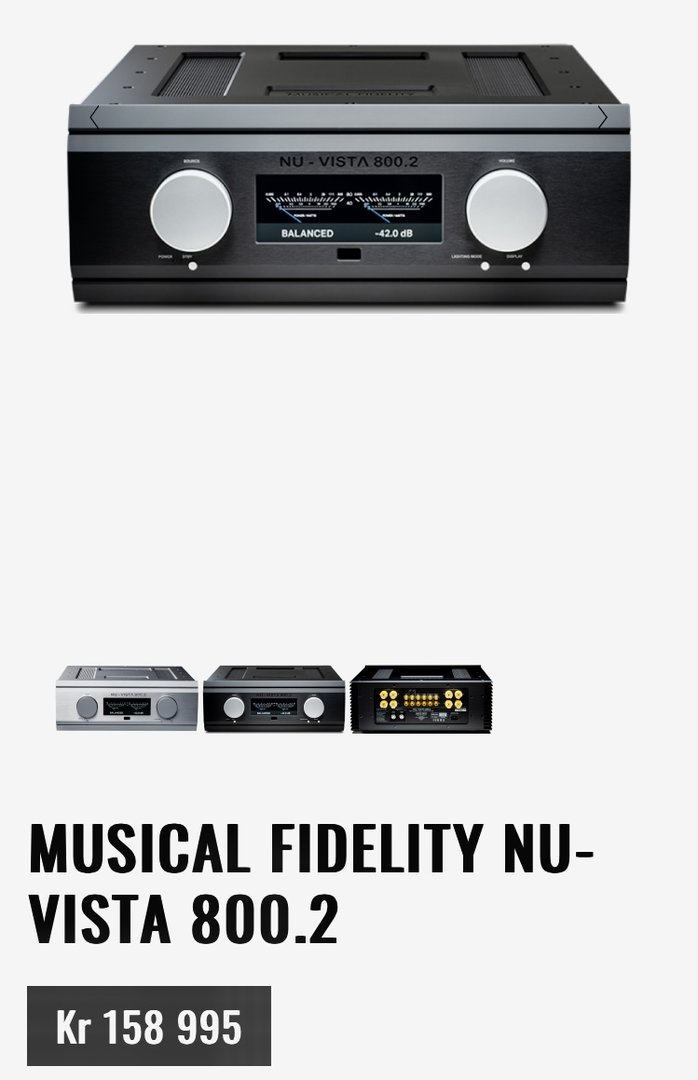Viewport: 698px width, 1080px height.
Task: Show the previous product image
Action: point(94,118)
